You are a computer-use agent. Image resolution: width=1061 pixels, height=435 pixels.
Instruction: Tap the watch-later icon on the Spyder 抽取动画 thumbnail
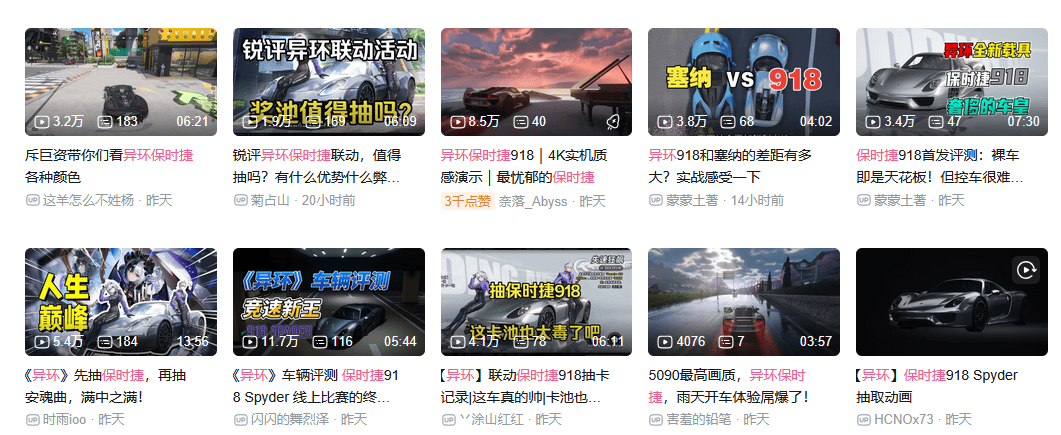1026,271
